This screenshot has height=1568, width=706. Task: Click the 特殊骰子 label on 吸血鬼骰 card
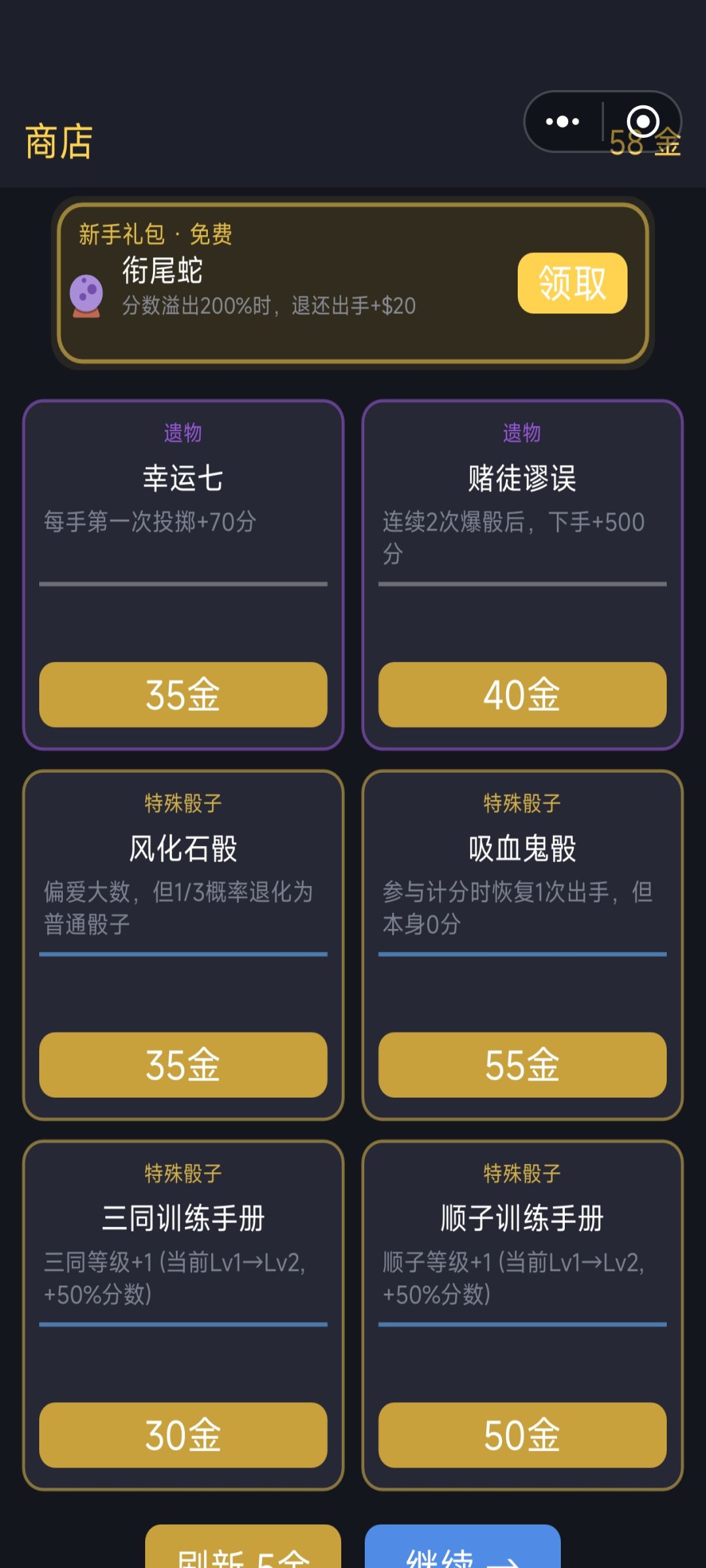pyautogui.click(x=522, y=802)
